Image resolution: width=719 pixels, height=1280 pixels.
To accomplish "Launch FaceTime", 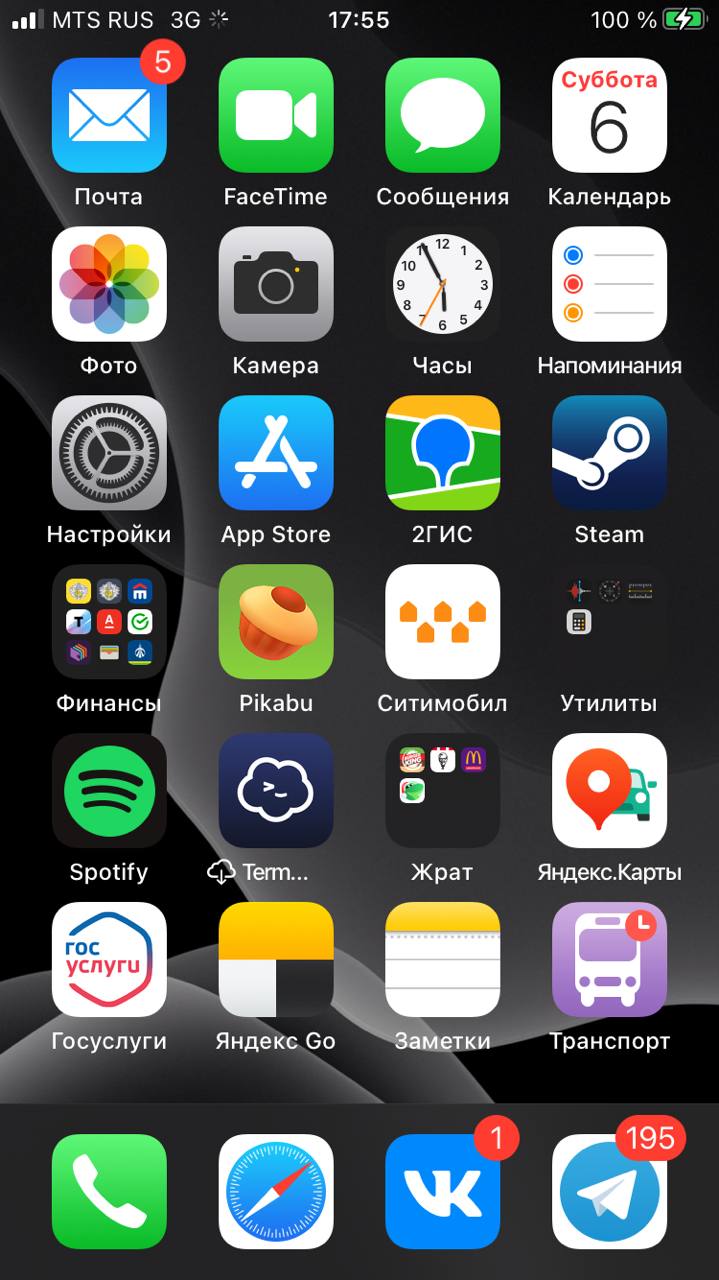I will click(276, 115).
